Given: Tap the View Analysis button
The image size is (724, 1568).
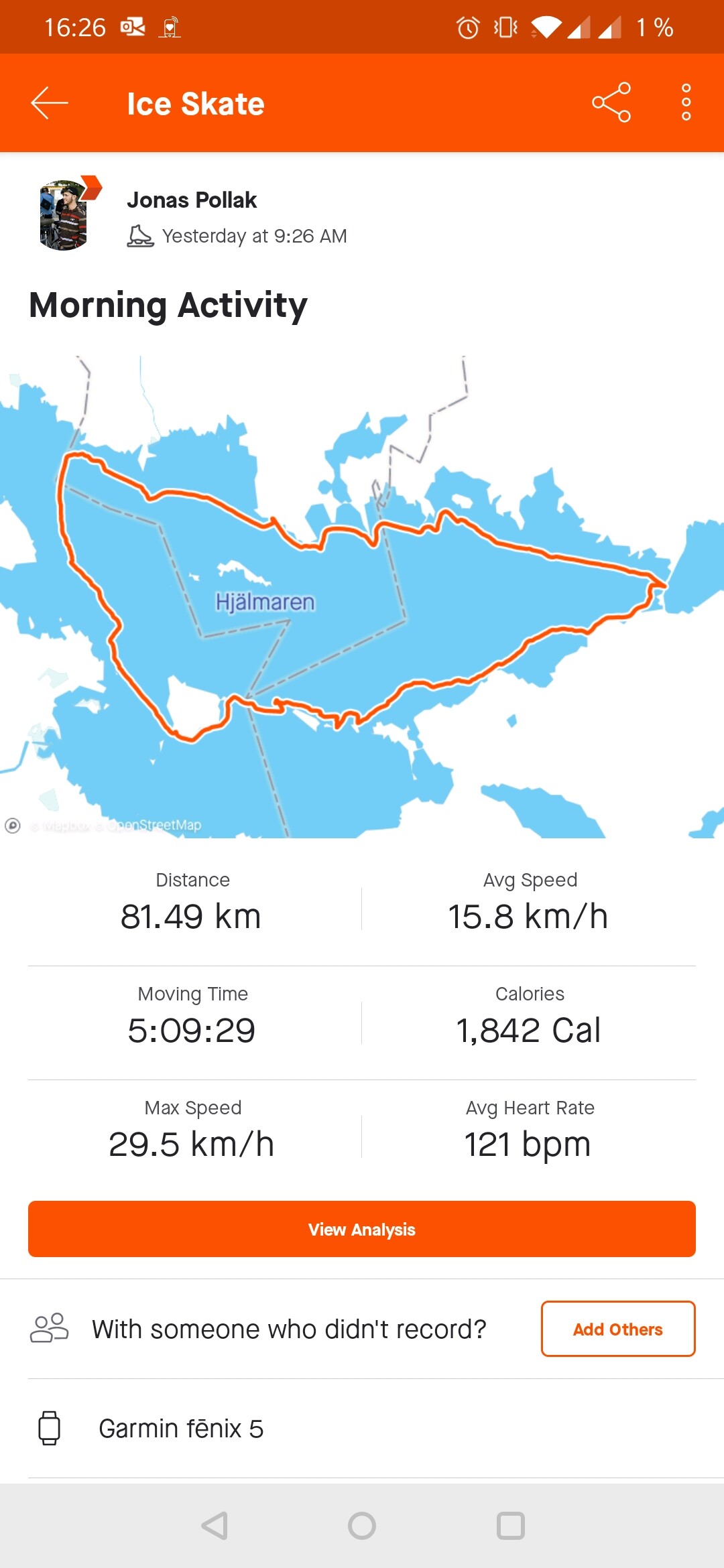Looking at the screenshot, I should [362, 1229].
